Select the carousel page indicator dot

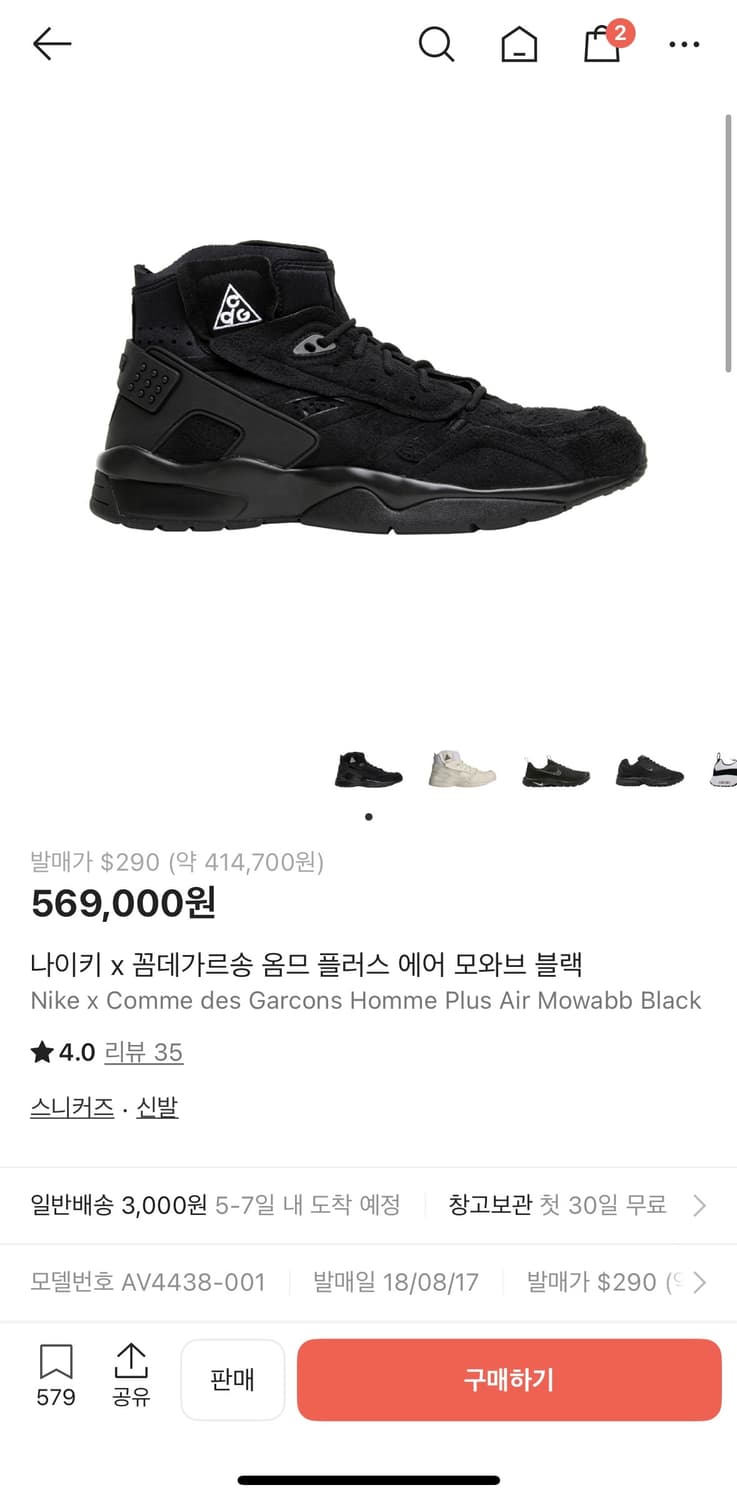pyautogui.click(x=368, y=815)
